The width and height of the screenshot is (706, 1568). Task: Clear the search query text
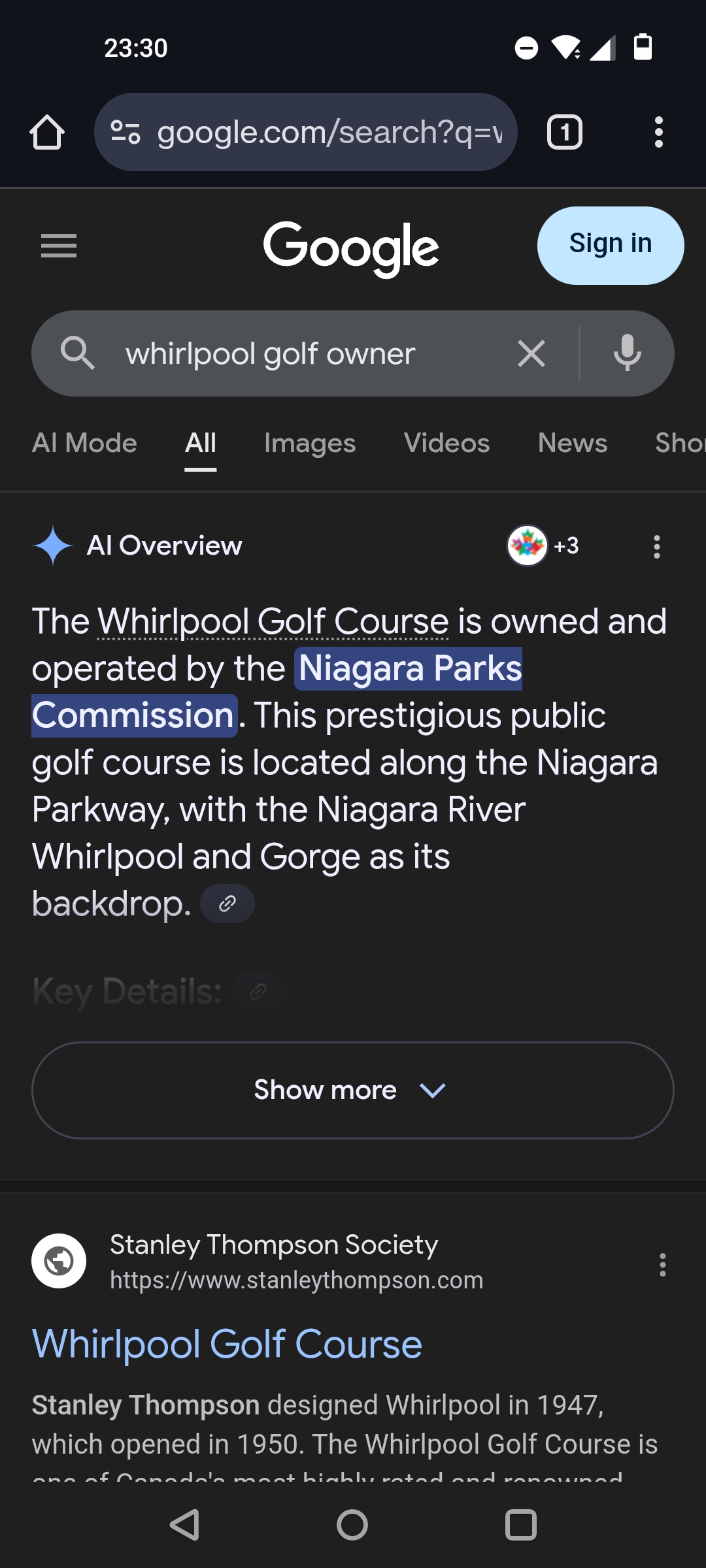(x=531, y=353)
